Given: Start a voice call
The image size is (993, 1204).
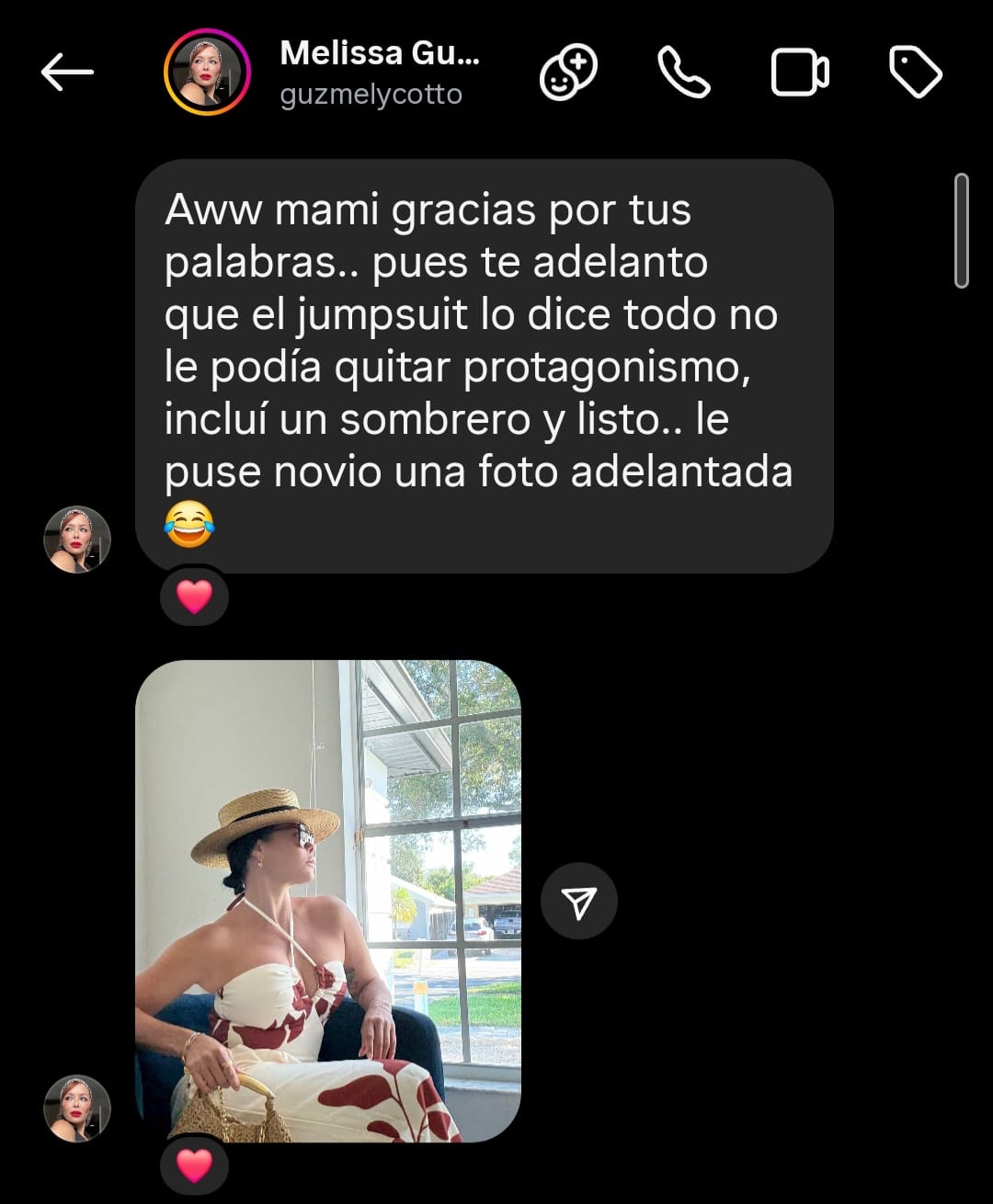Looking at the screenshot, I should (x=683, y=73).
